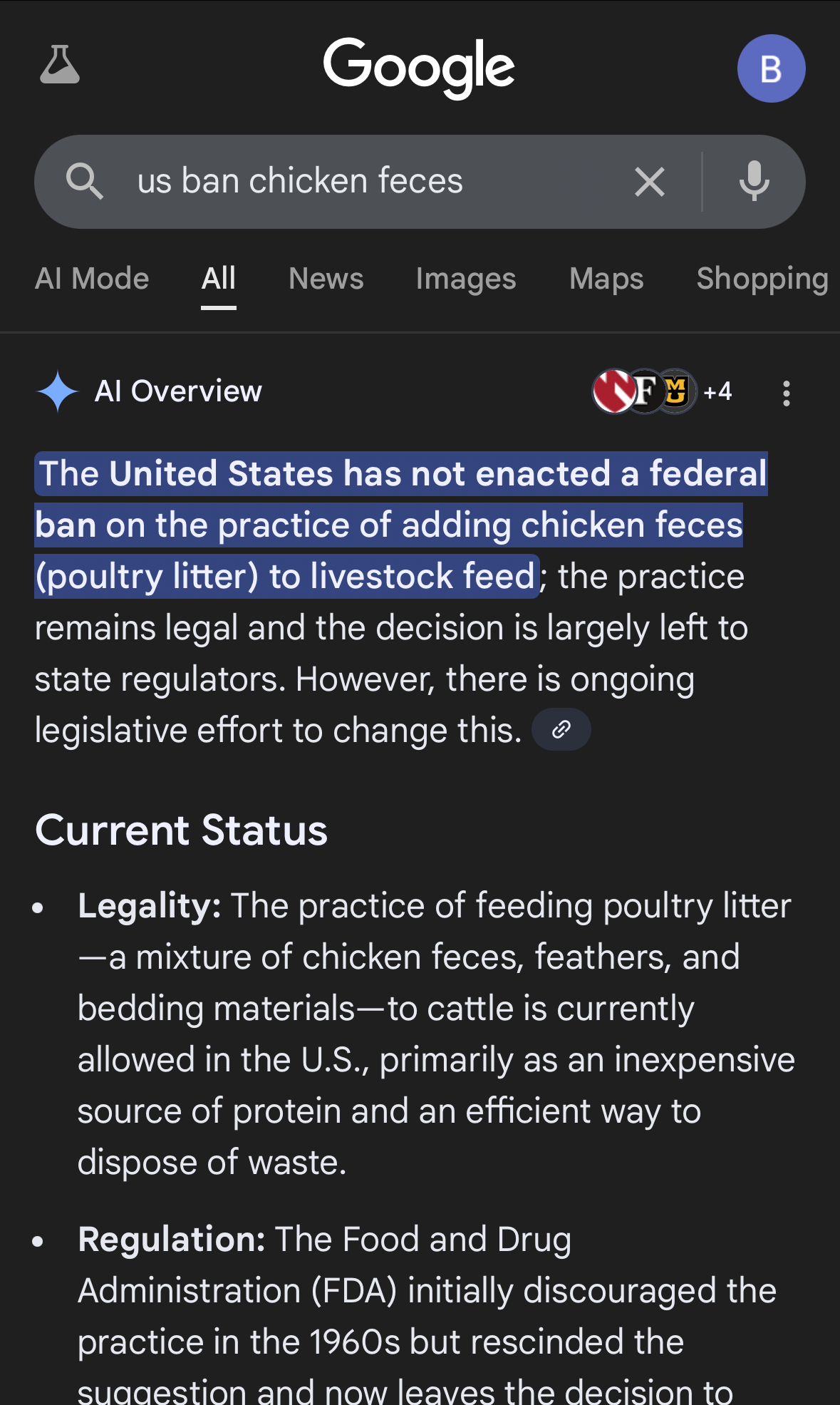Show Images results

(x=465, y=279)
